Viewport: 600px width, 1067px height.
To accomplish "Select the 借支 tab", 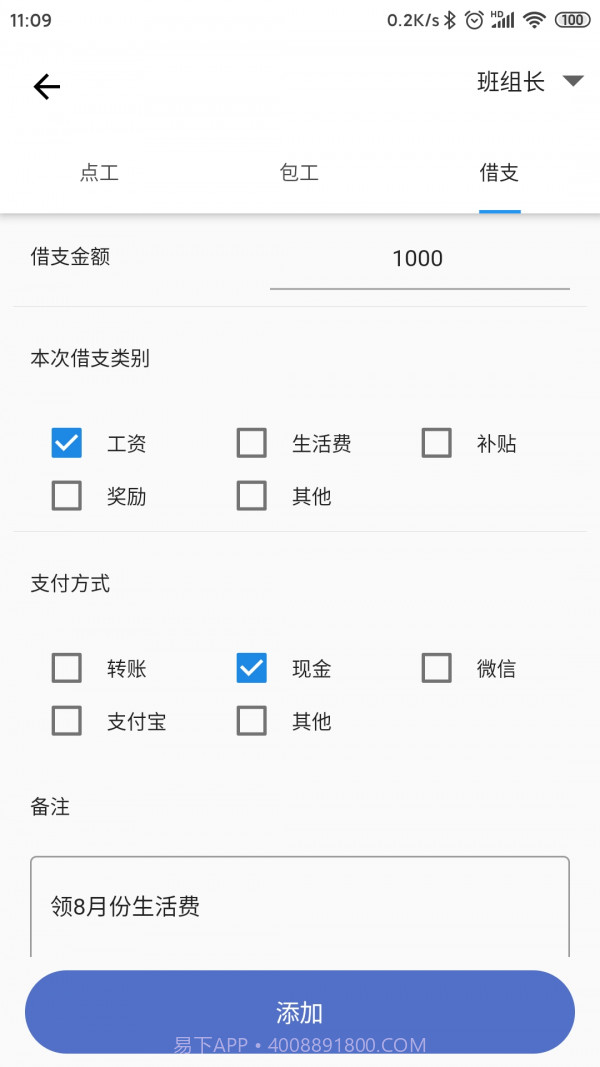I will click(499, 173).
